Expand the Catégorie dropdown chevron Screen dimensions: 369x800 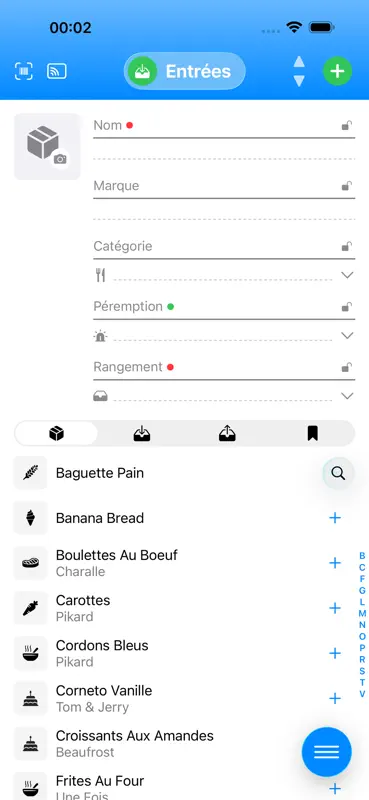coord(347,276)
